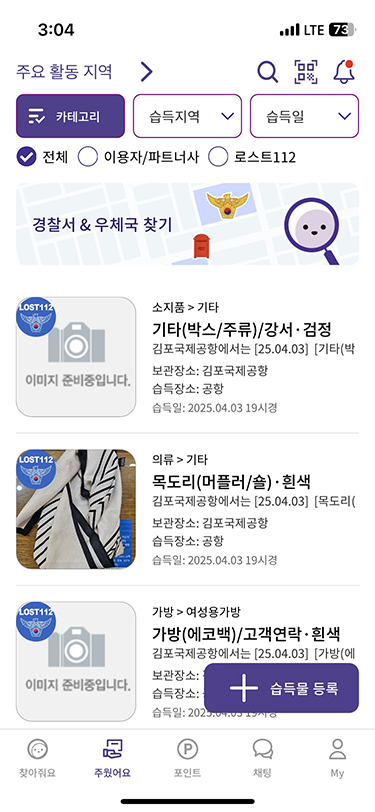Expand the 습득지역 dropdown
This screenshot has width=375, height=812.
[188, 116]
